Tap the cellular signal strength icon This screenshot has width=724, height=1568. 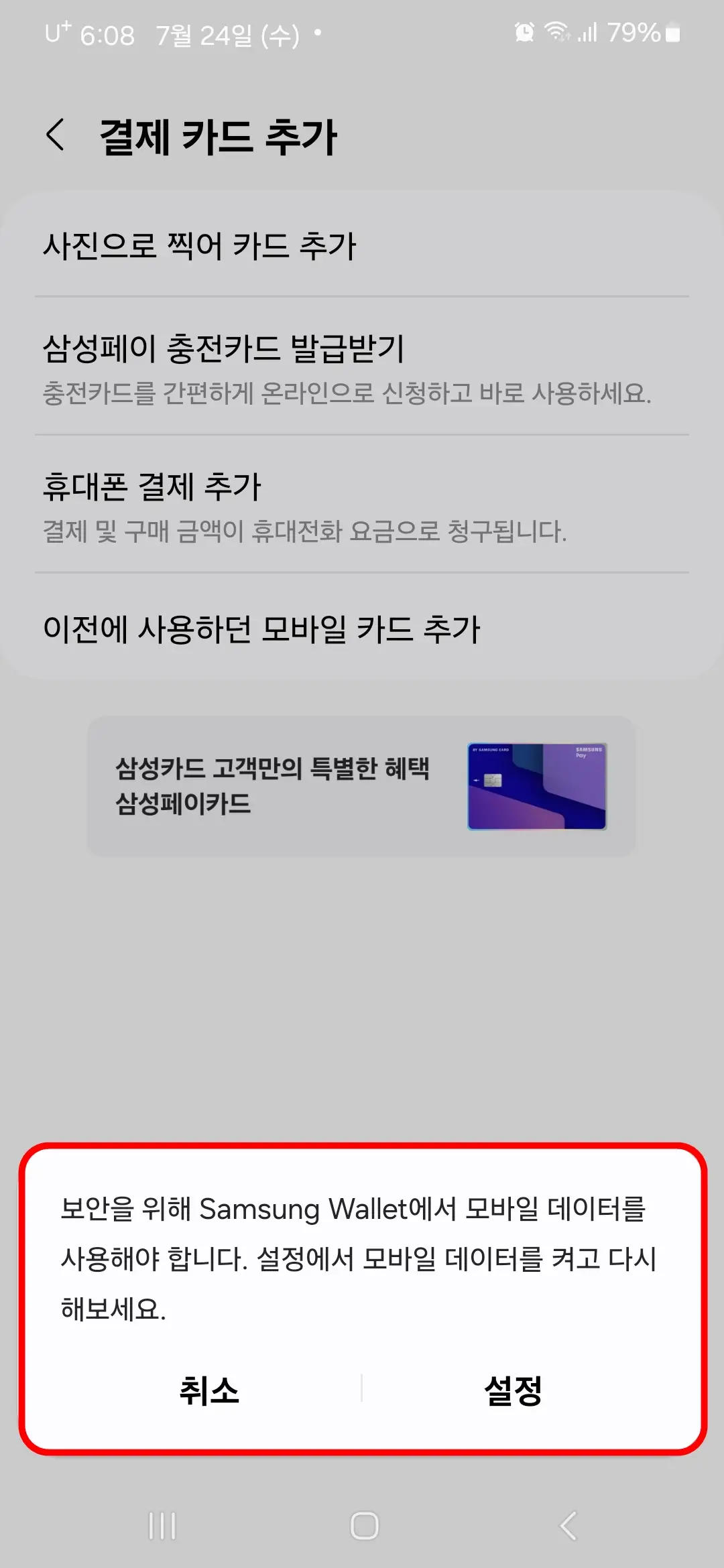[586, 31]
